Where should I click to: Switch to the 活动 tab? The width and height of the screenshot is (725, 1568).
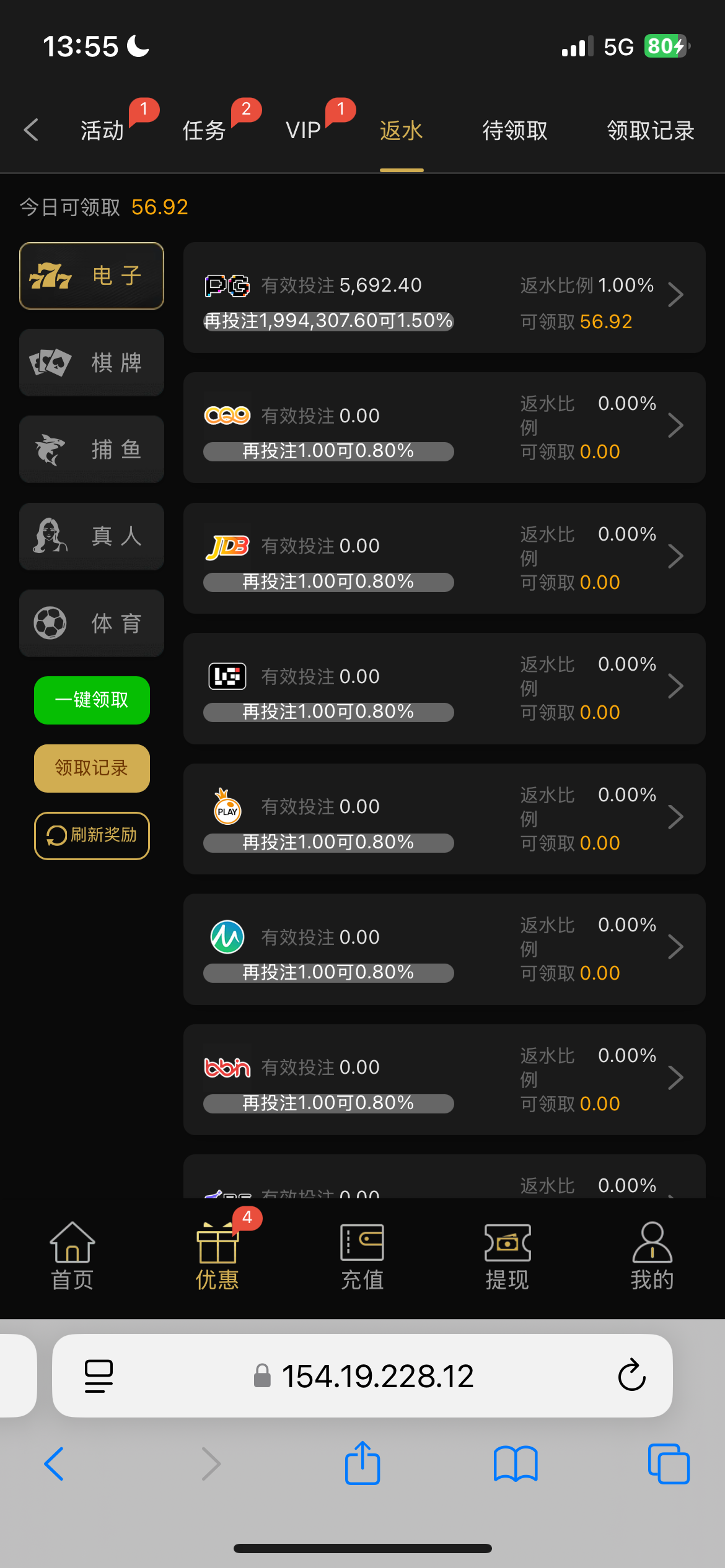(103, 131)
